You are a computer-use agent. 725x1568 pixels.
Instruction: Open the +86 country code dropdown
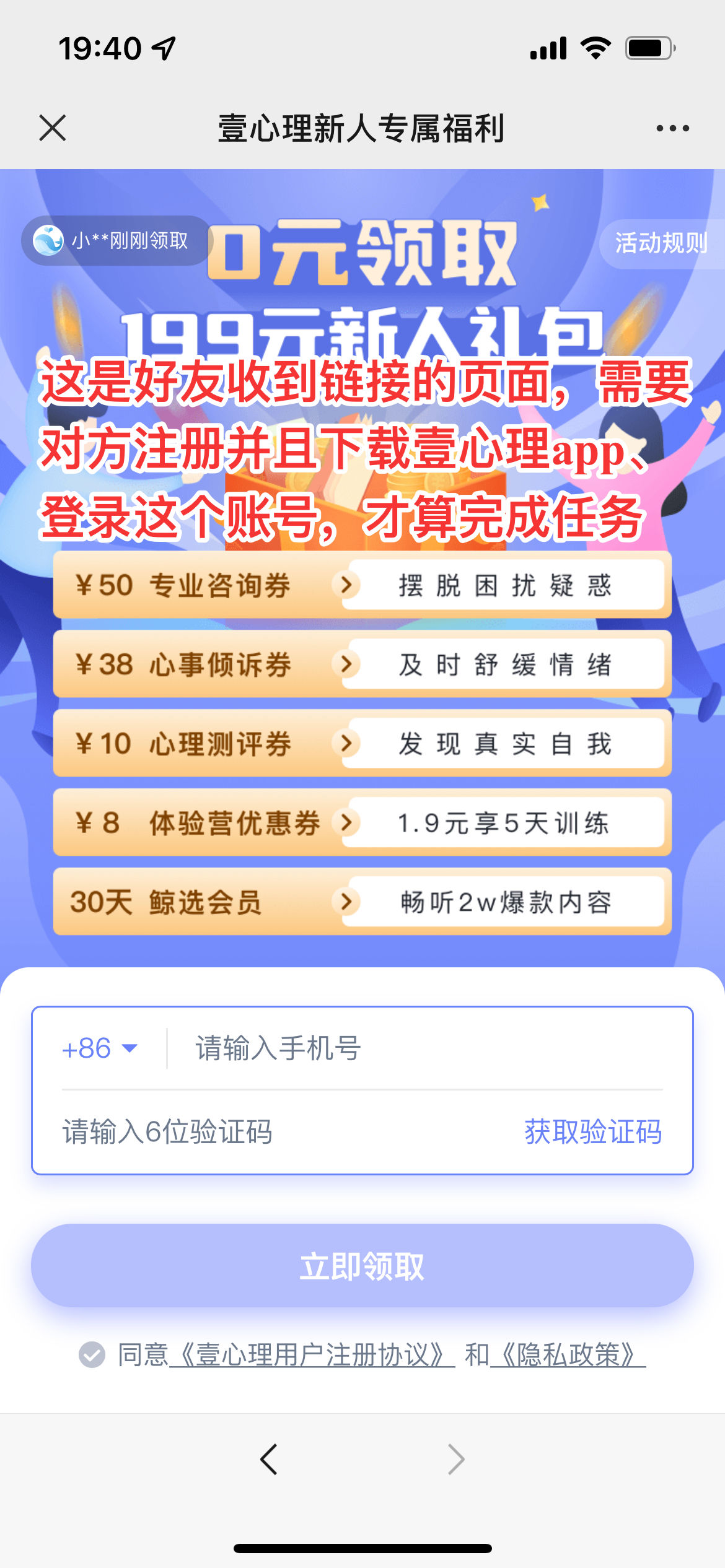[99, 1048]
